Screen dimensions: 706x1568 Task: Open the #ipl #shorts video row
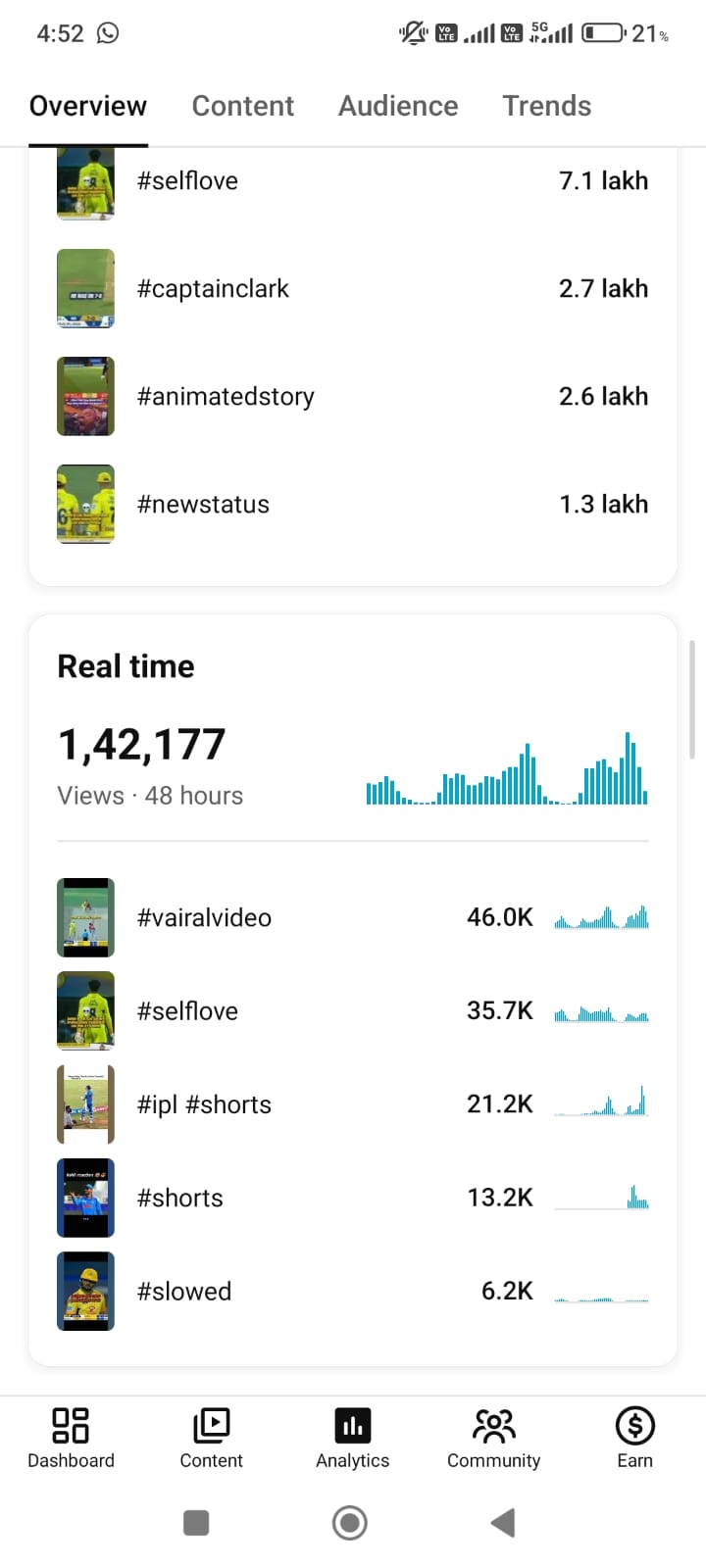353,1104
